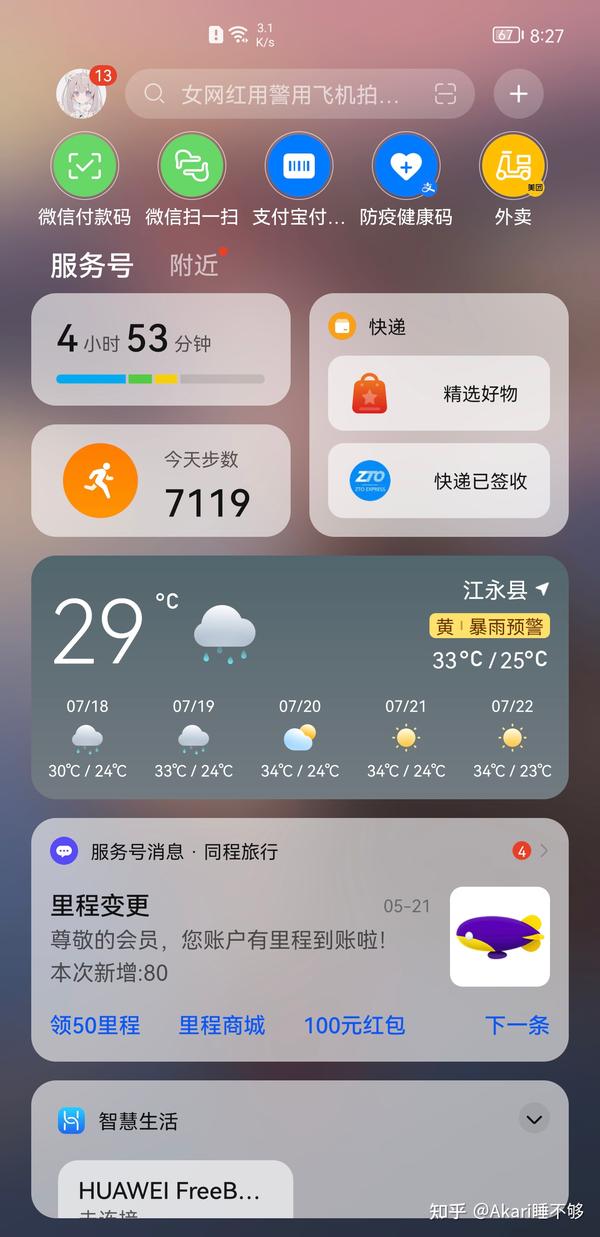Screen dimensions: 600x1237
Task: Open the screen time card showing 4小时53分钟
Action: (x=161, y=349)
